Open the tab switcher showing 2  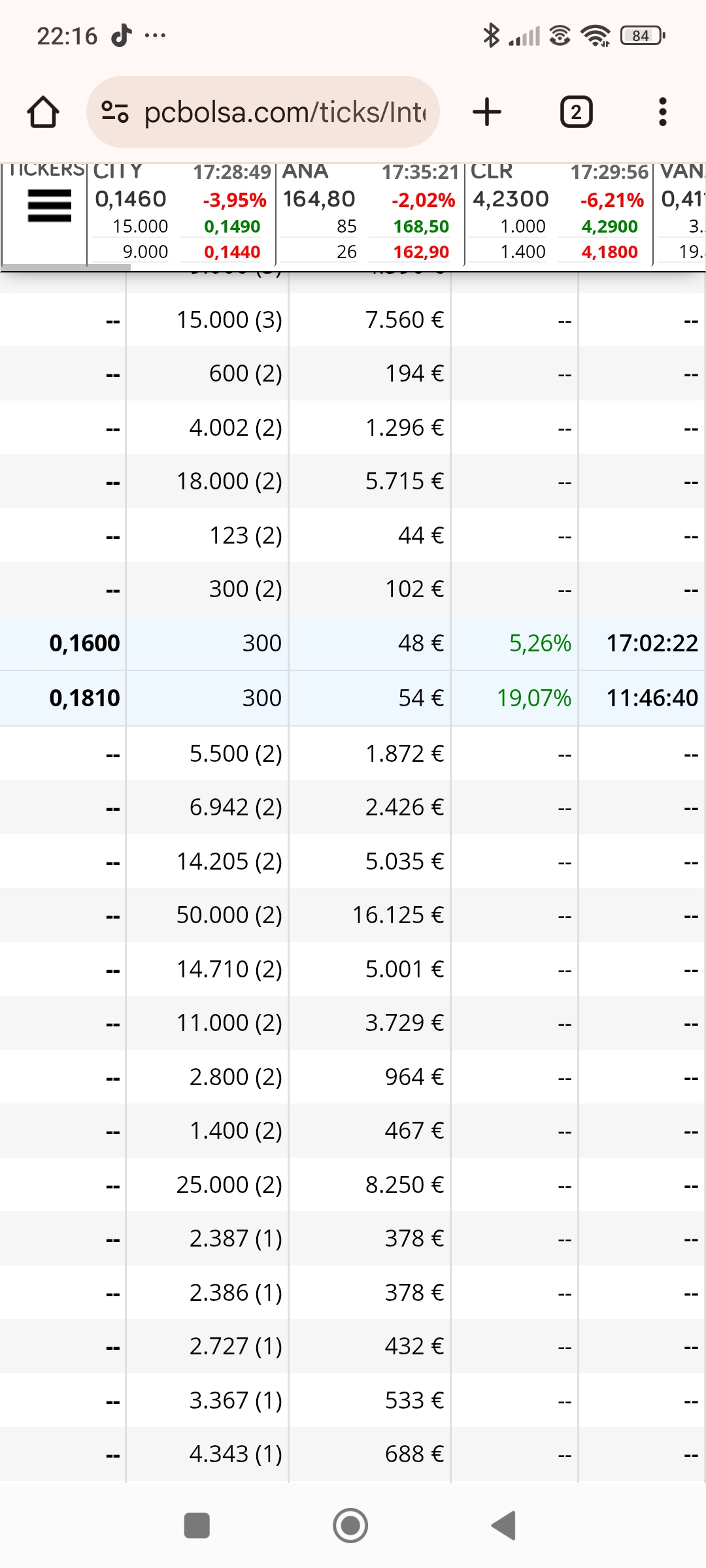pyautogui.click(x=576, y=112)
